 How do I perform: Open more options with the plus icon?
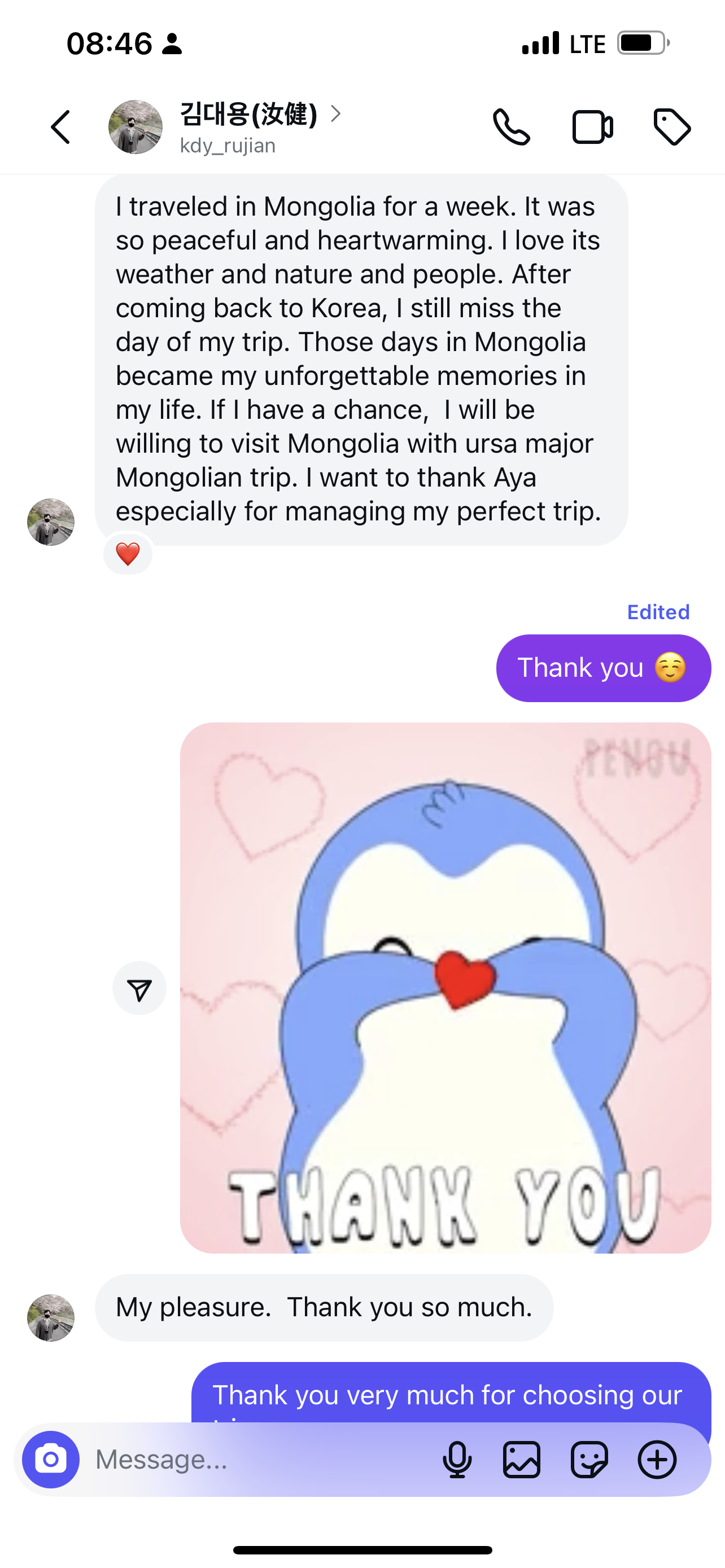click(657, 1459)
